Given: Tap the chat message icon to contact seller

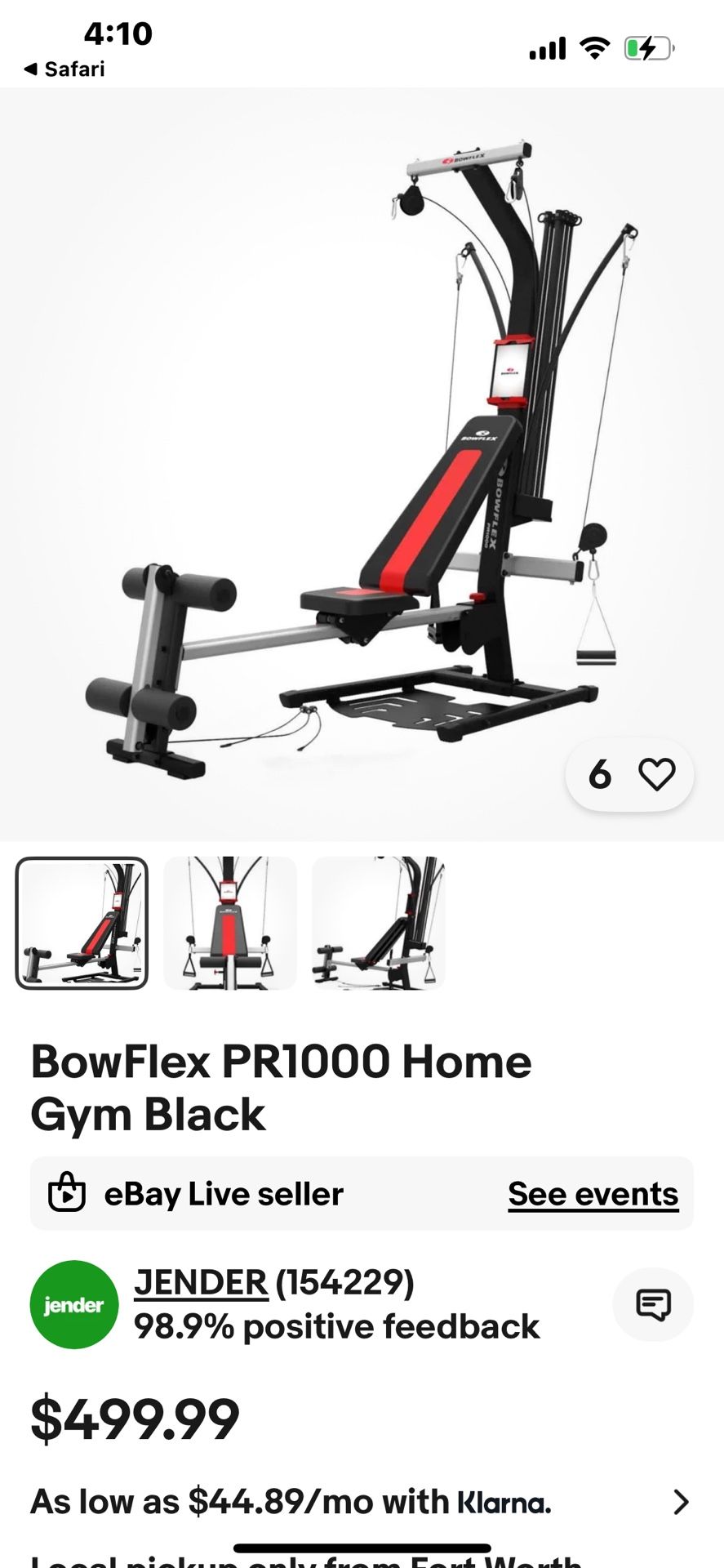Looking at the screenshot, I should coord(652,1304).
